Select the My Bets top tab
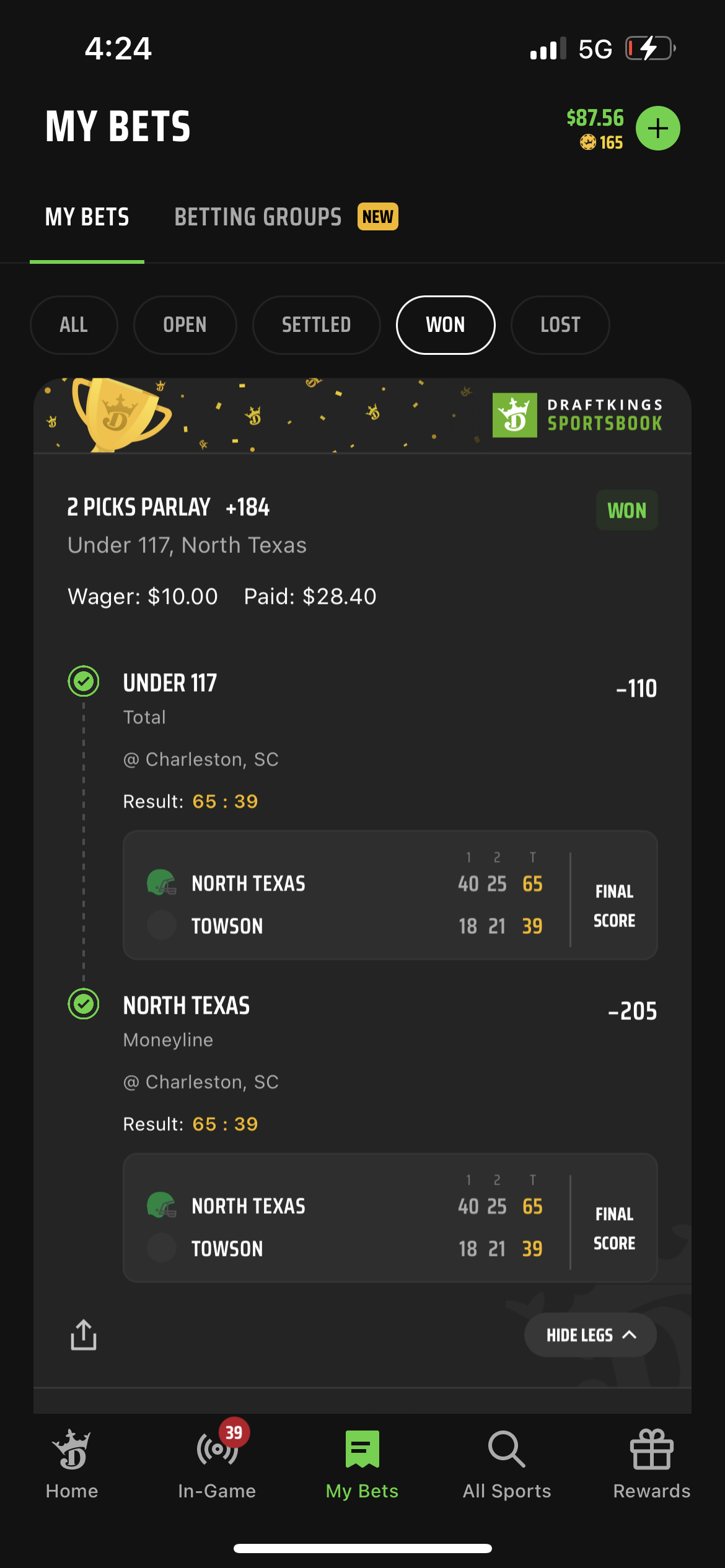Viewport: 725px width, 1568px height. click(87, 217)
